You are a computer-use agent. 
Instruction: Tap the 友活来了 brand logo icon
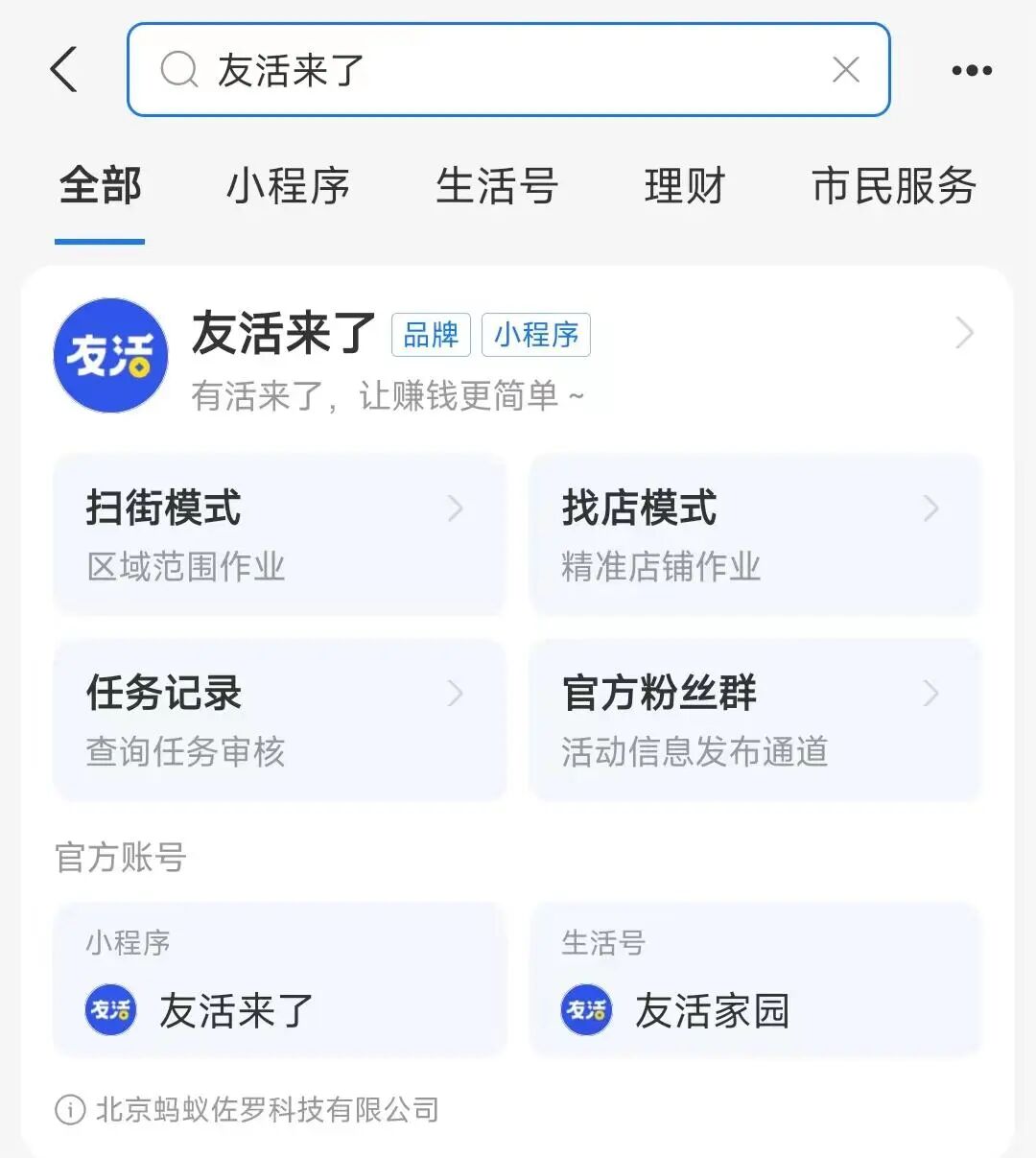click(110, 355)
